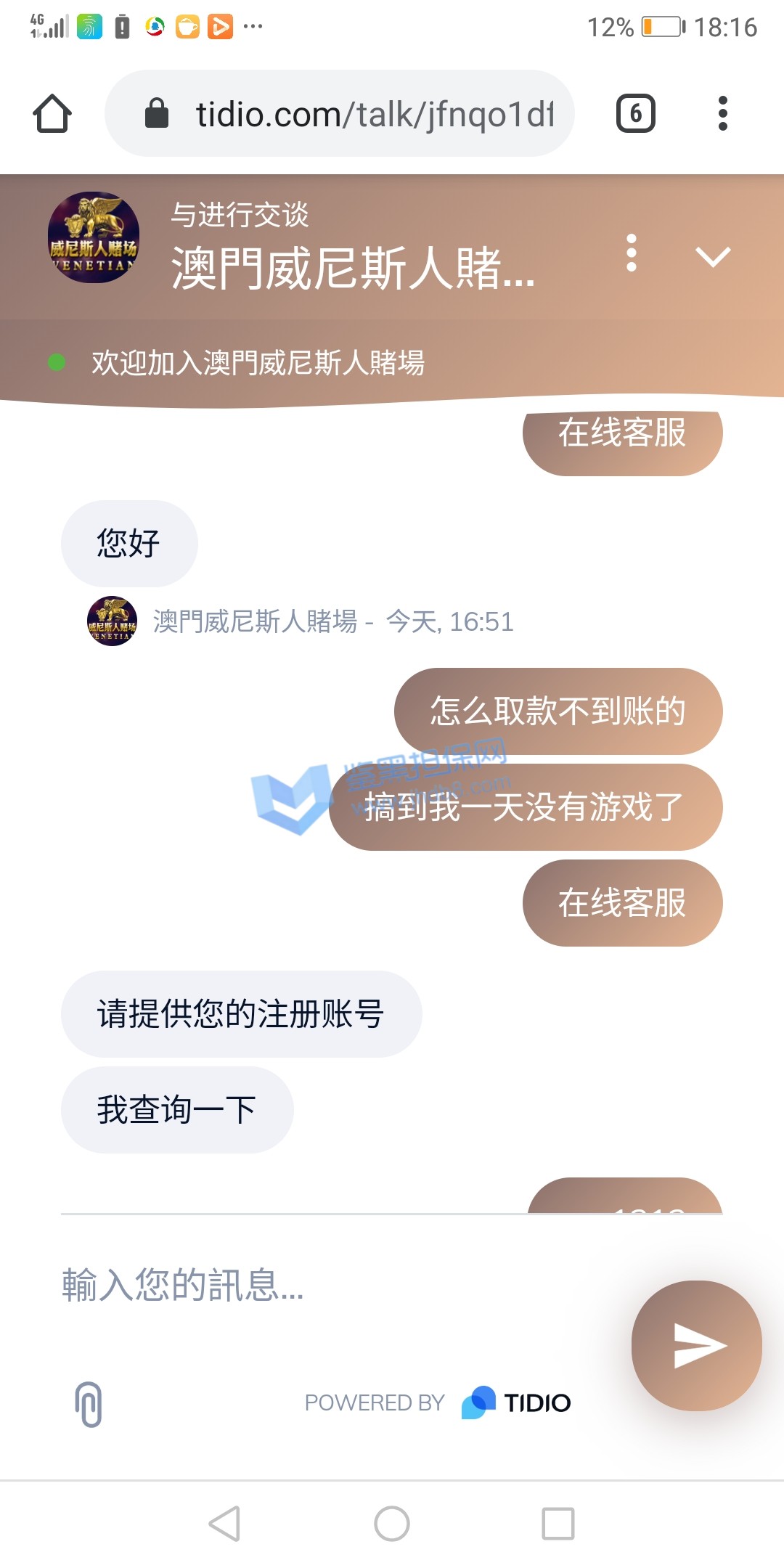Tap the browser home icon
The height and width of the screenshot is (1568, 784).
[x=52, y=113]
